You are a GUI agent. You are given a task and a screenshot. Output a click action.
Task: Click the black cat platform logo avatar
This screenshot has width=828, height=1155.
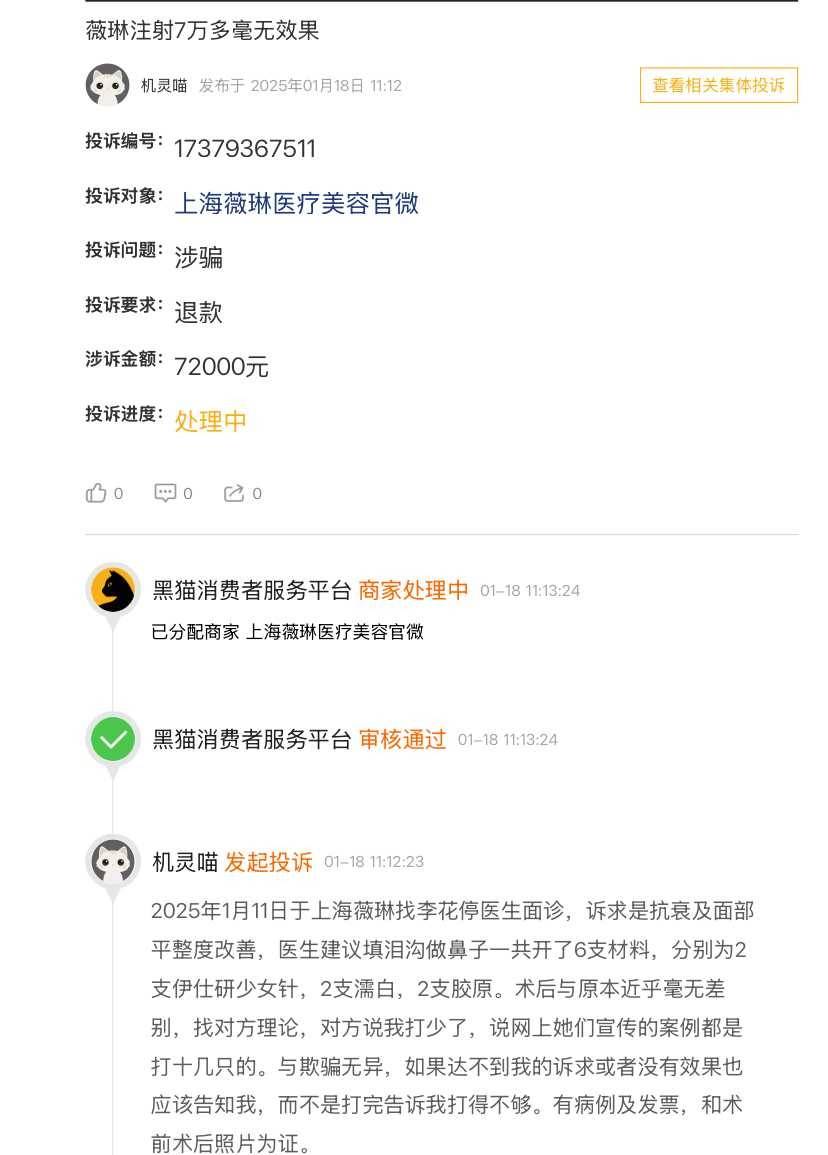(x=112, y=592)
